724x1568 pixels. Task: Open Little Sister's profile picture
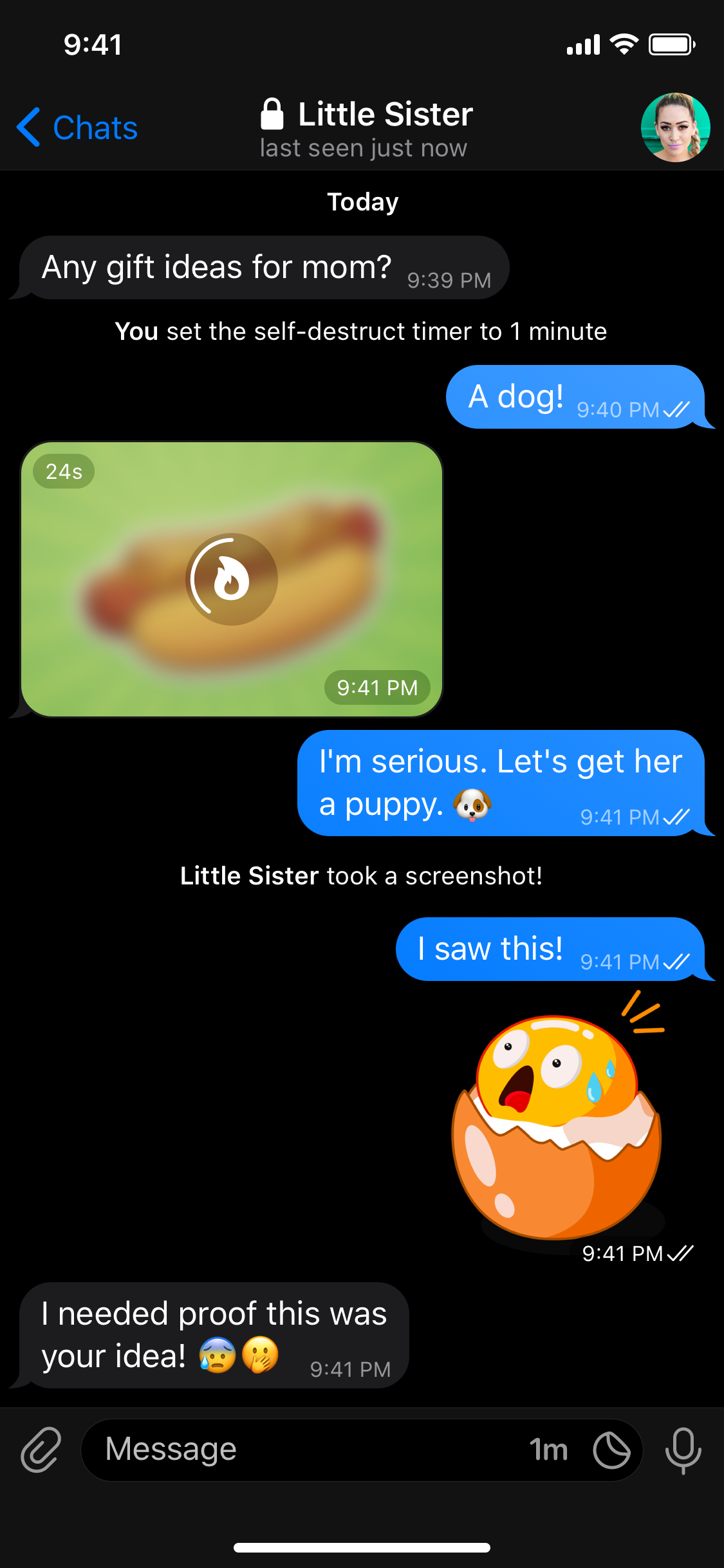tap(675, 127)
